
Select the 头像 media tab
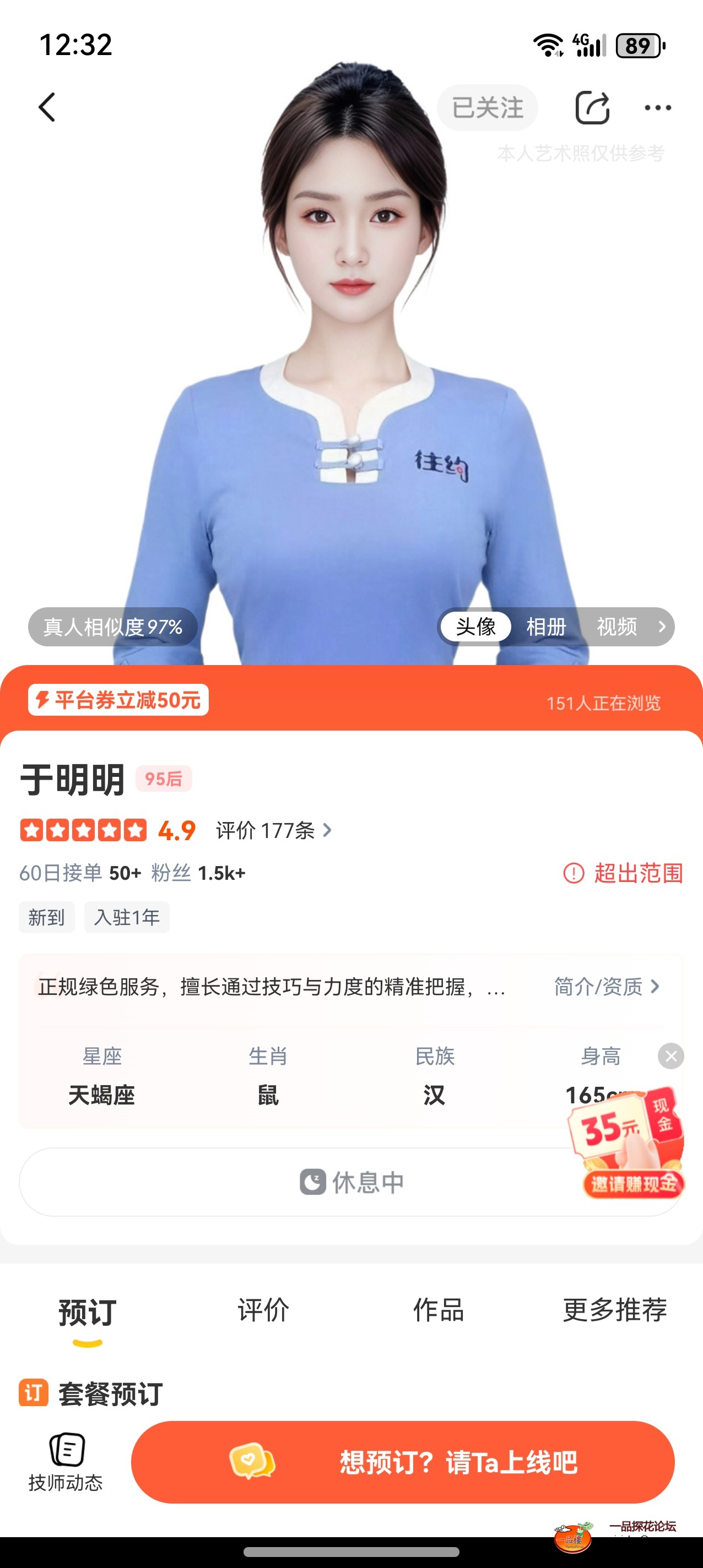click(476, 627)
